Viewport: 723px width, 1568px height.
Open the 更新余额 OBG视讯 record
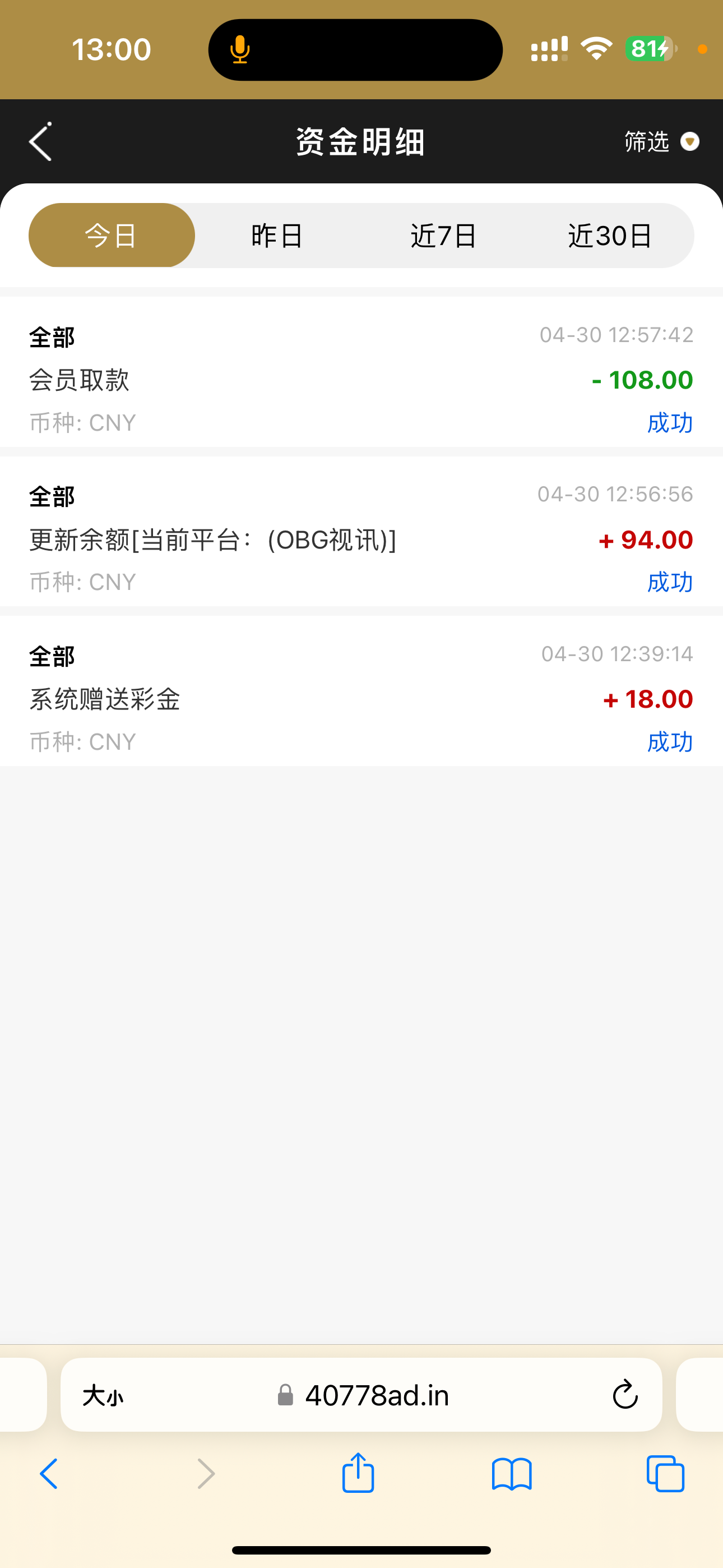[x=361, y=539]
